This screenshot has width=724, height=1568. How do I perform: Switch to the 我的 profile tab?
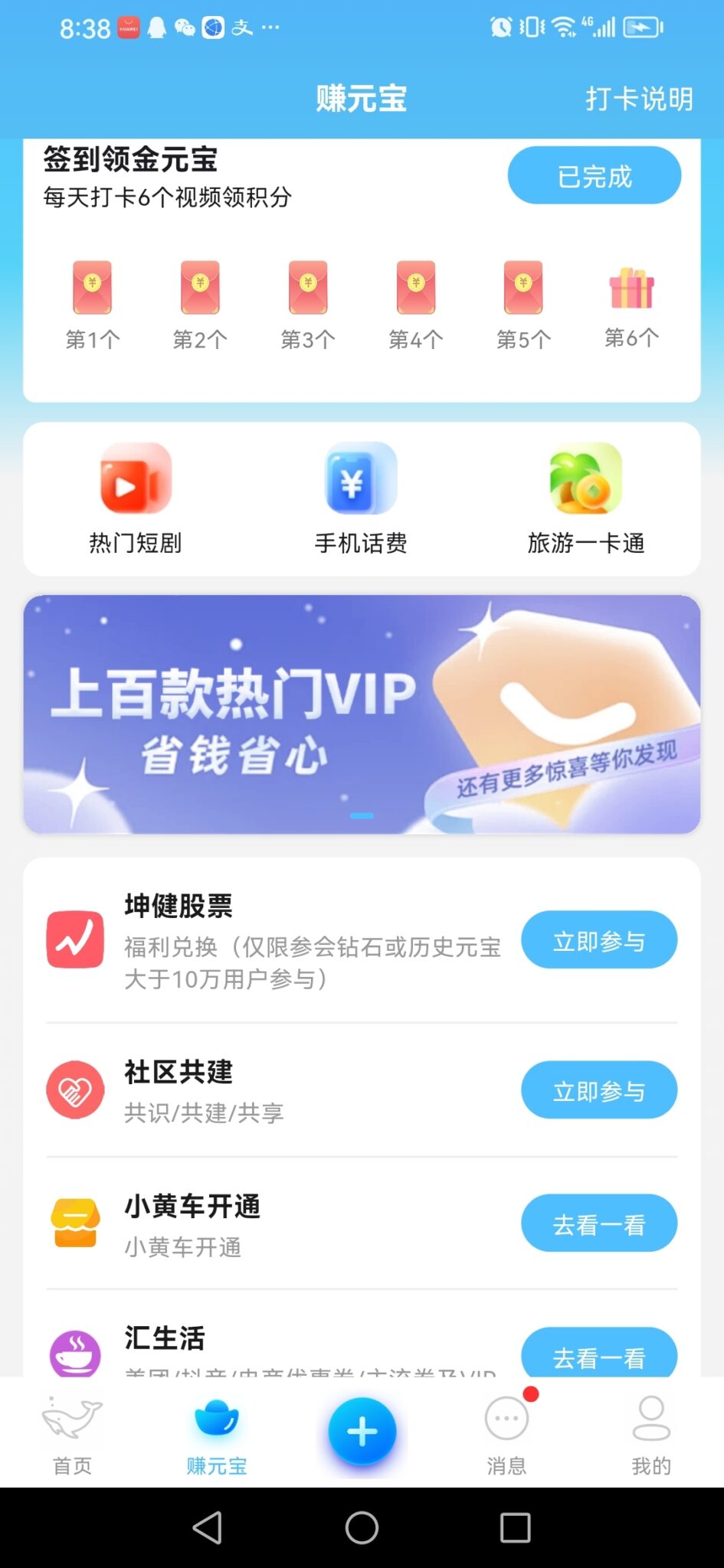[x=650, y=1436]
